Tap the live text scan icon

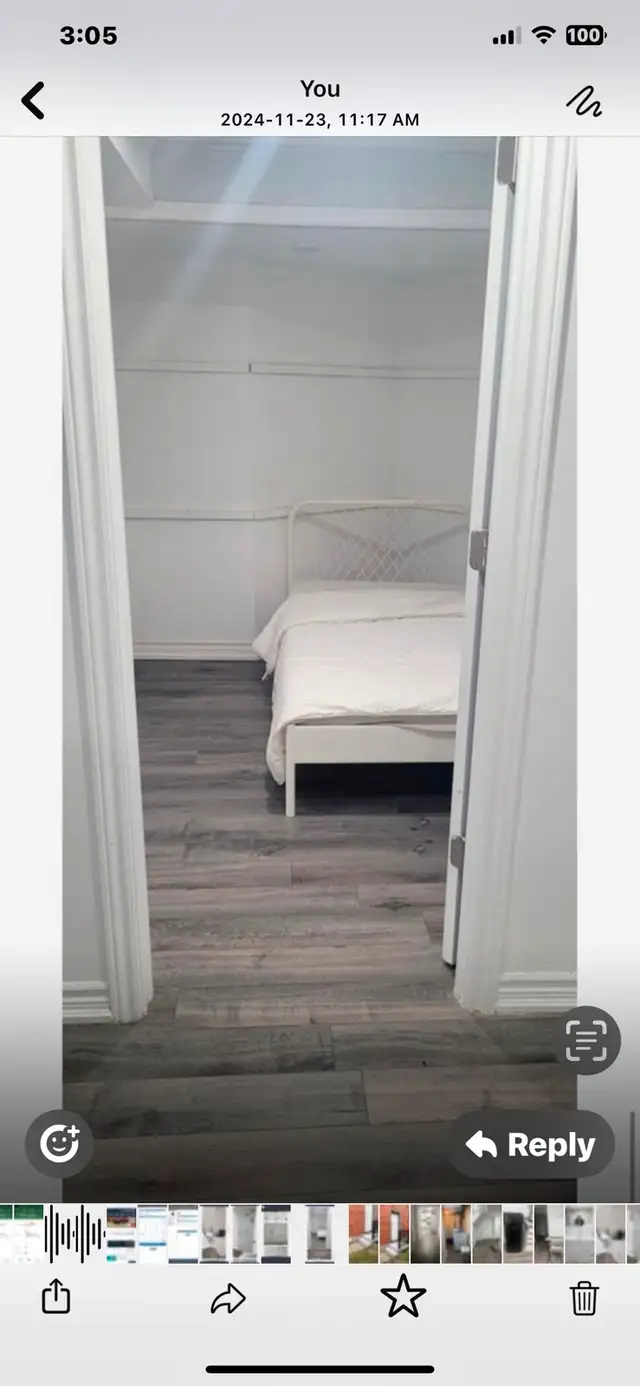(586, 1041)
